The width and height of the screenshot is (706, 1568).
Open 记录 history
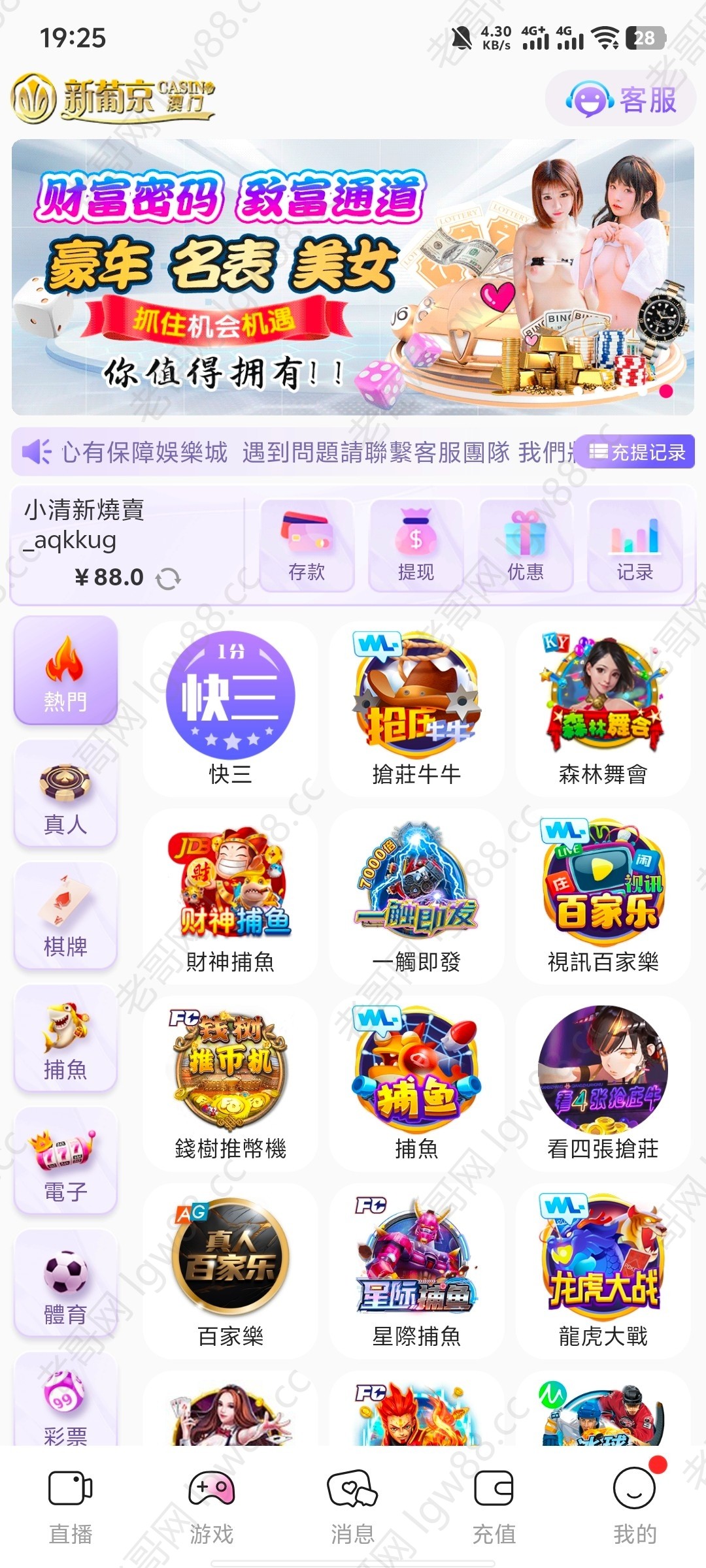pyautogui.click(x=635, y=546)
